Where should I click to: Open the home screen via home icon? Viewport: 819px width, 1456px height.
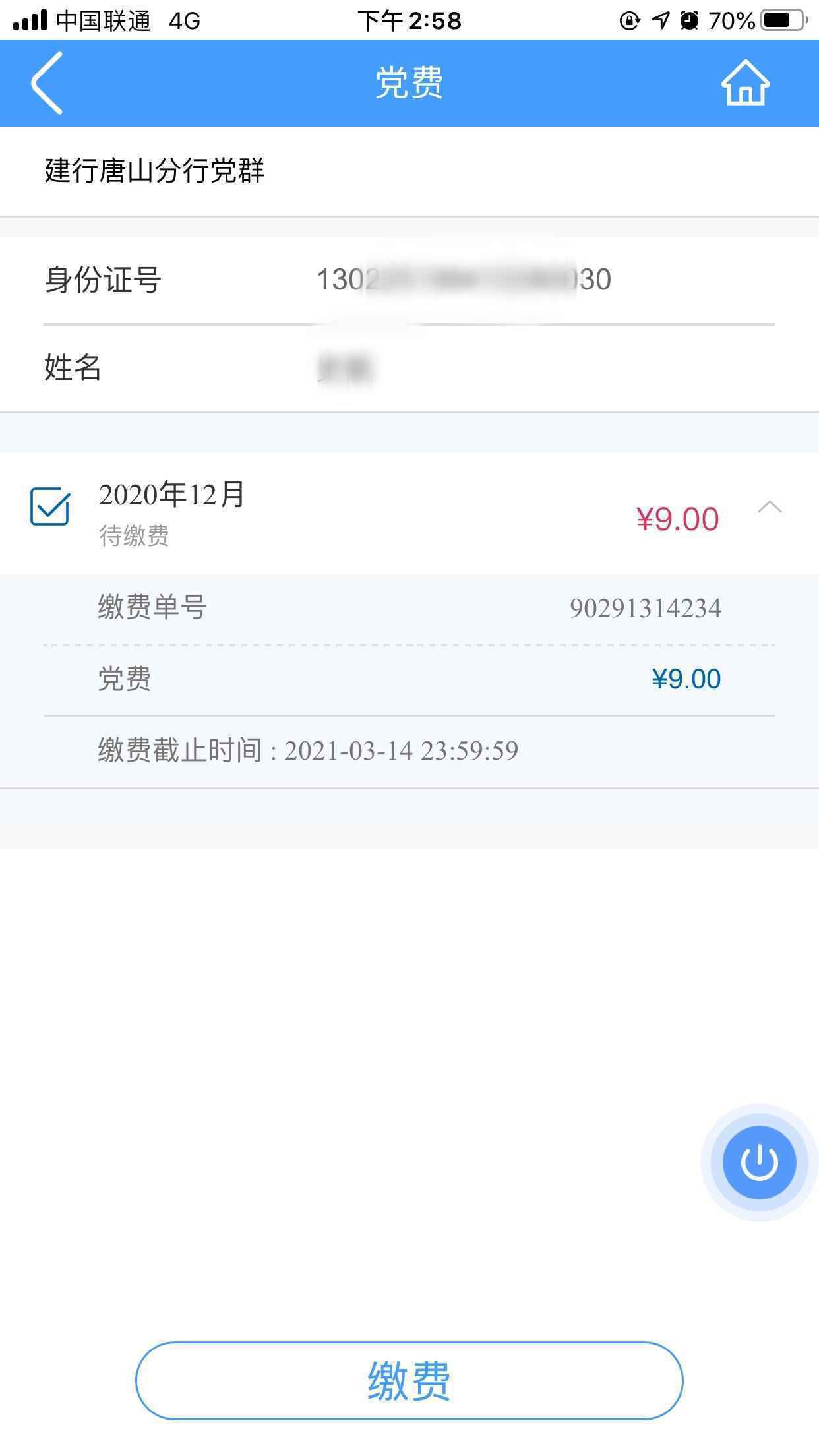coord(746,83)
